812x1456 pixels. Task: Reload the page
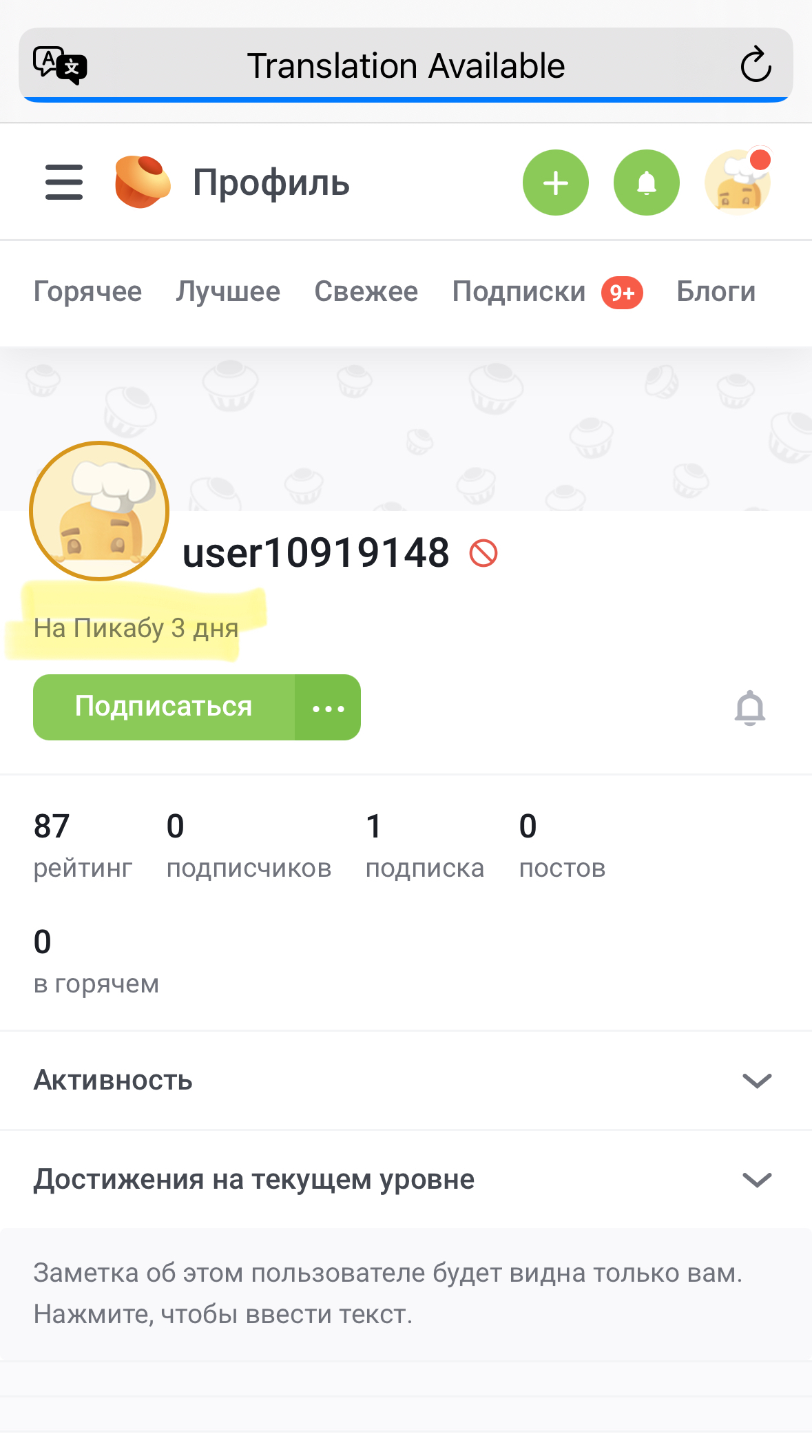point(755,65)
